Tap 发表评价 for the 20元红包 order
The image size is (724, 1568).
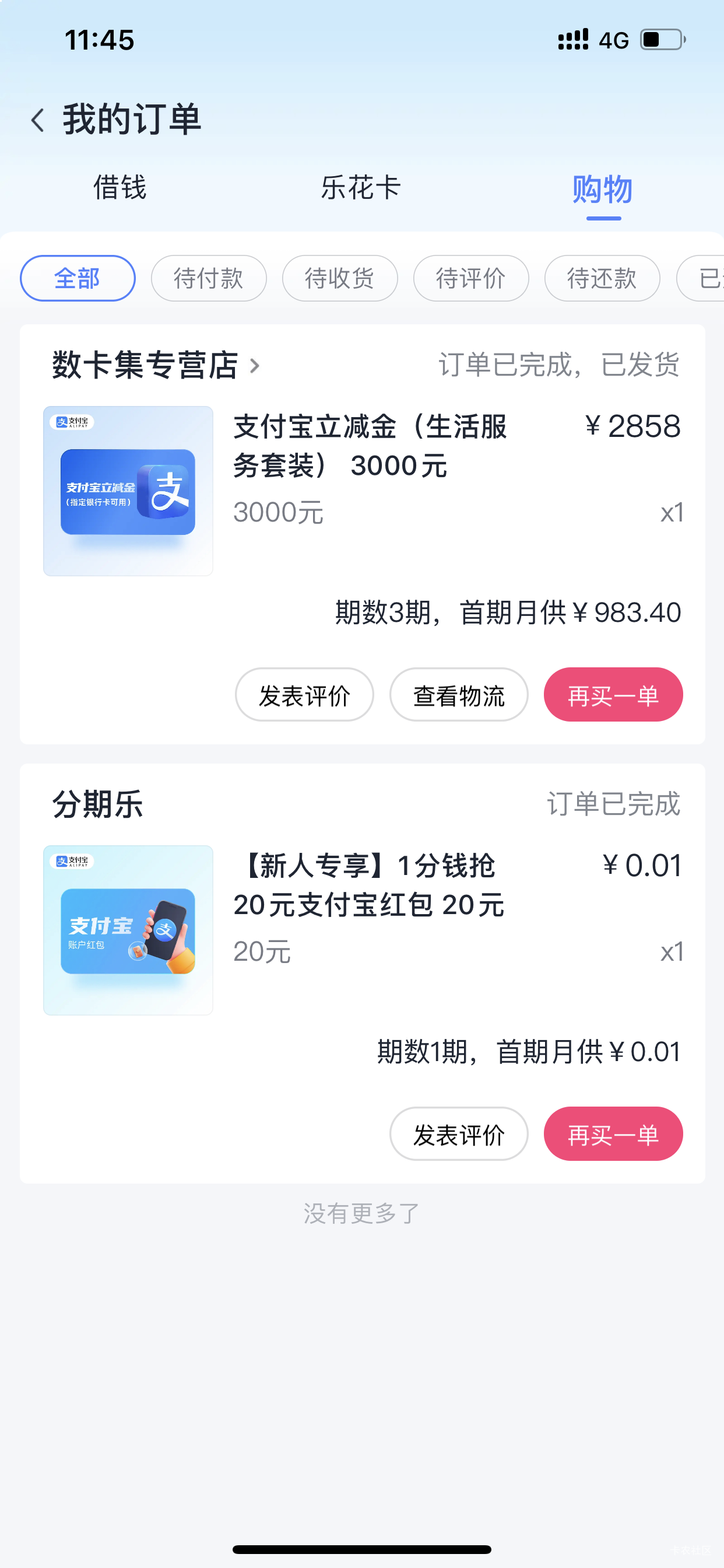click(x=459, y=1134)
